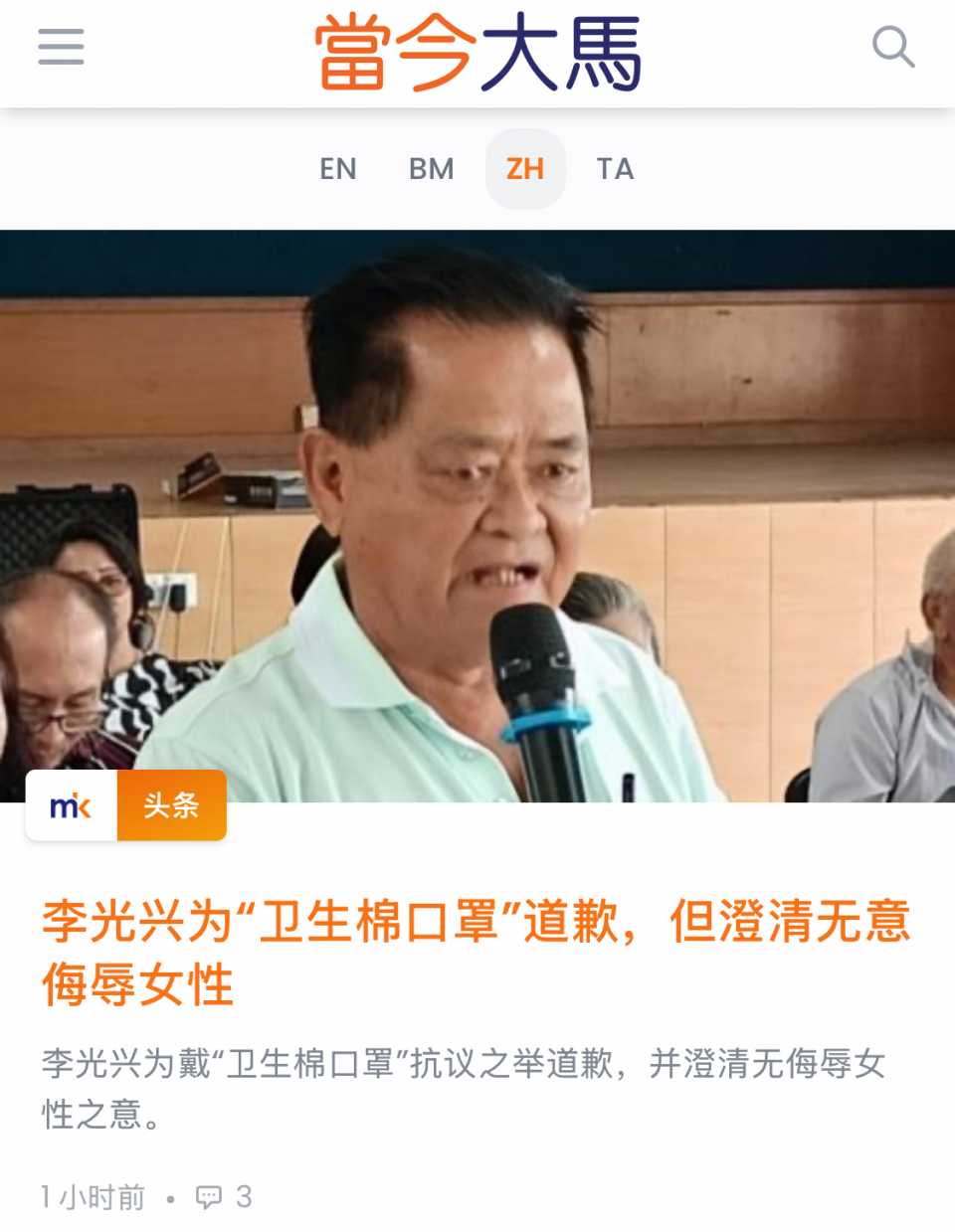
Task: Open the search icon
Action: click(892, 47)
